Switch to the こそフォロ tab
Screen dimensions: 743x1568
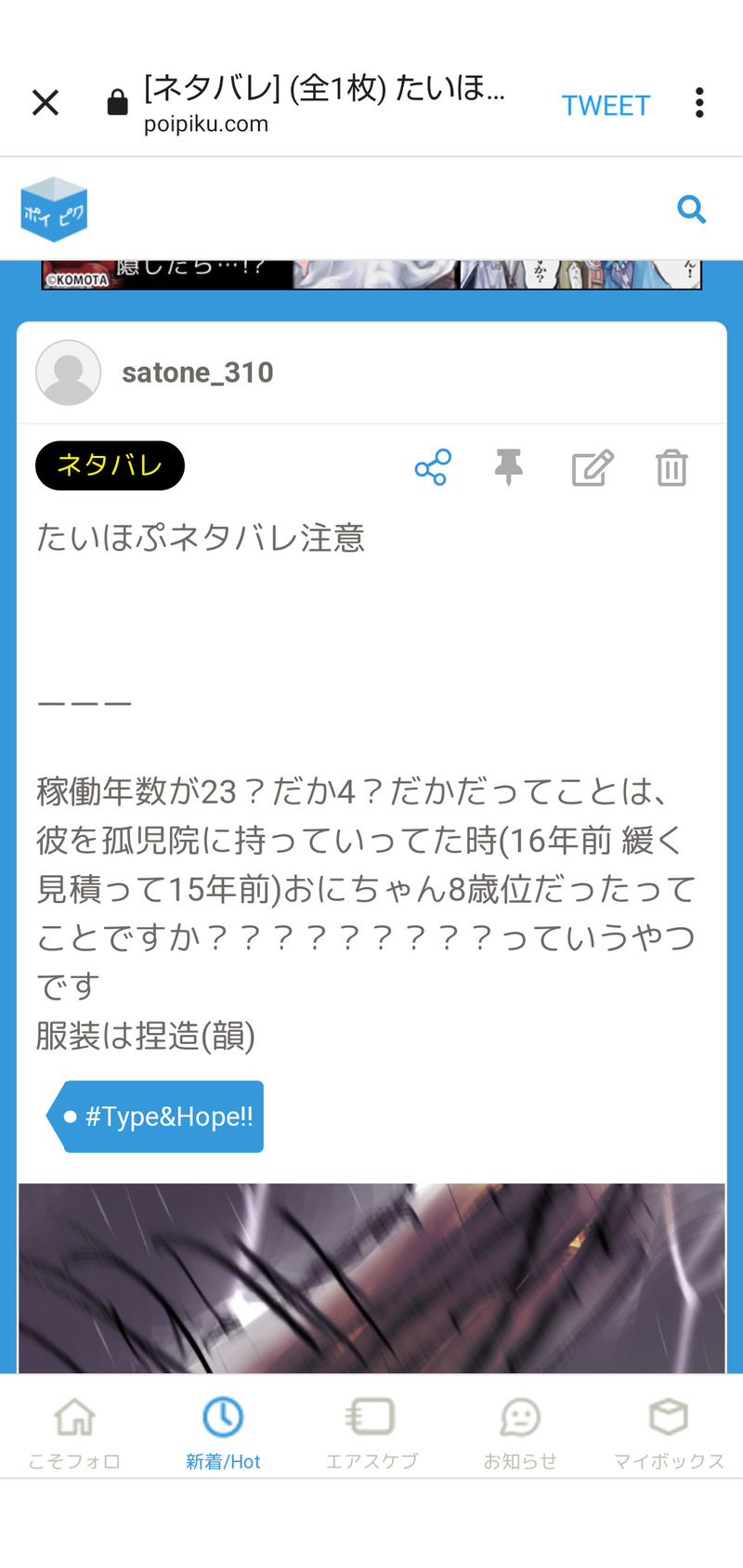pyautogui.click(x=74, y=1431)
